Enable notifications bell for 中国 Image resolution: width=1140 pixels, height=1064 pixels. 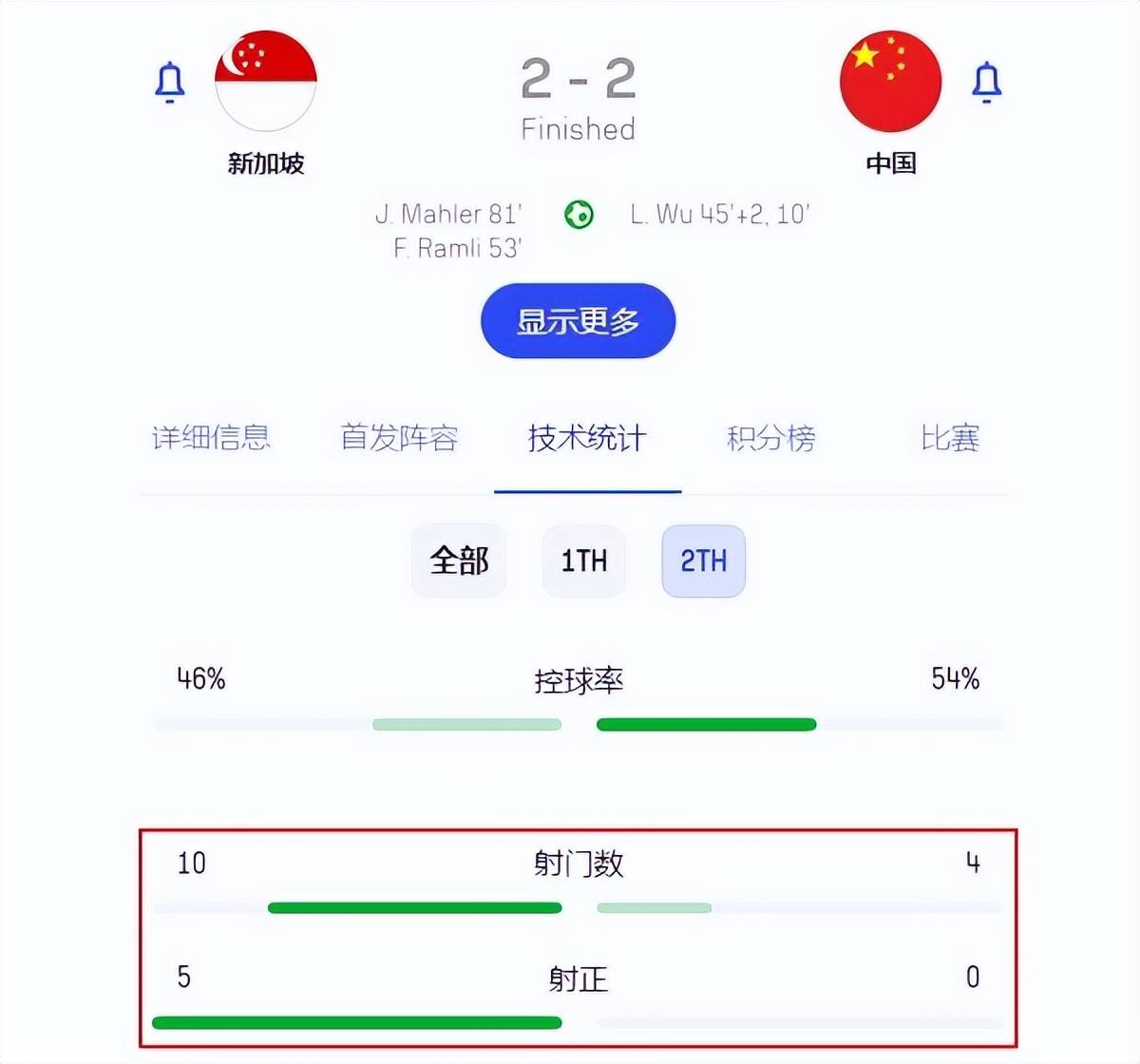[986, 83]
